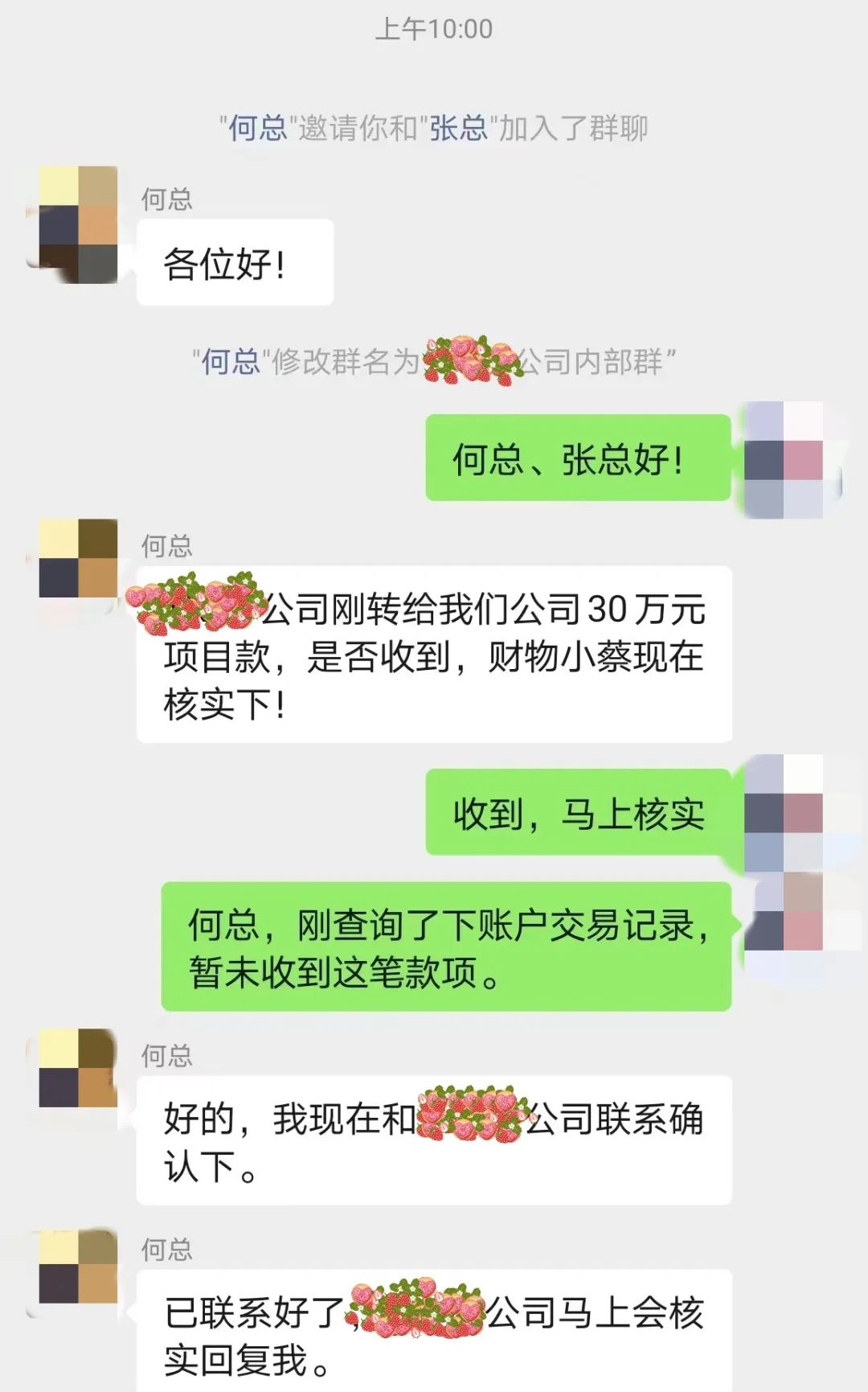Open 何总's avatar beside "各位好!"
The height and width of the screenshot is (1392, 868).
tap(78, 224)
